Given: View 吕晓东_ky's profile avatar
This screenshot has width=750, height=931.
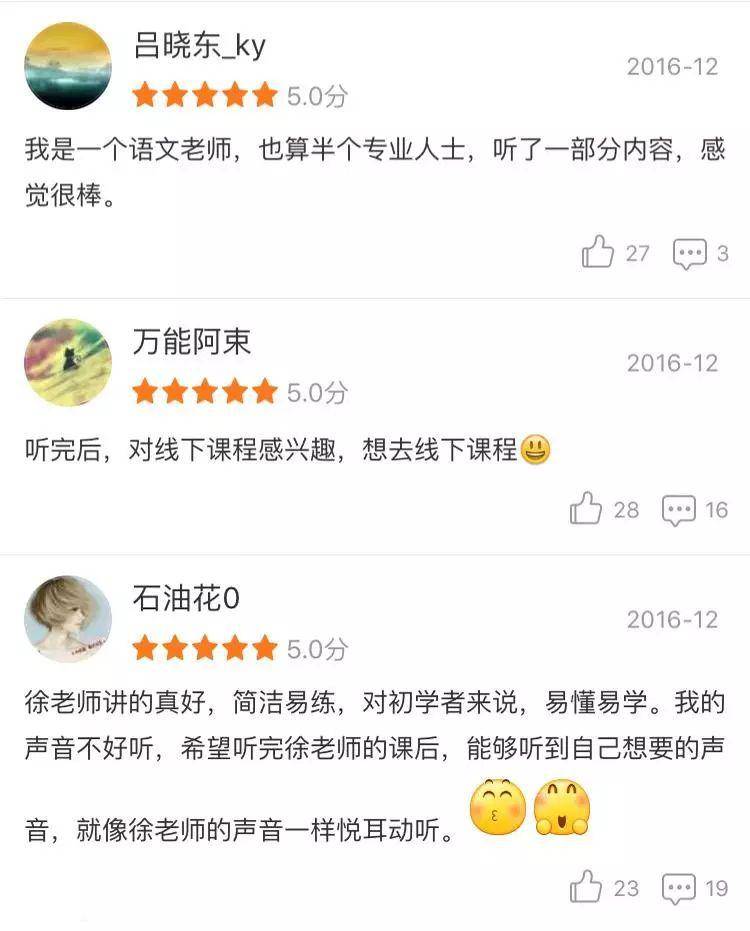Looking at the screenshot, I should (x=68, y=66).
